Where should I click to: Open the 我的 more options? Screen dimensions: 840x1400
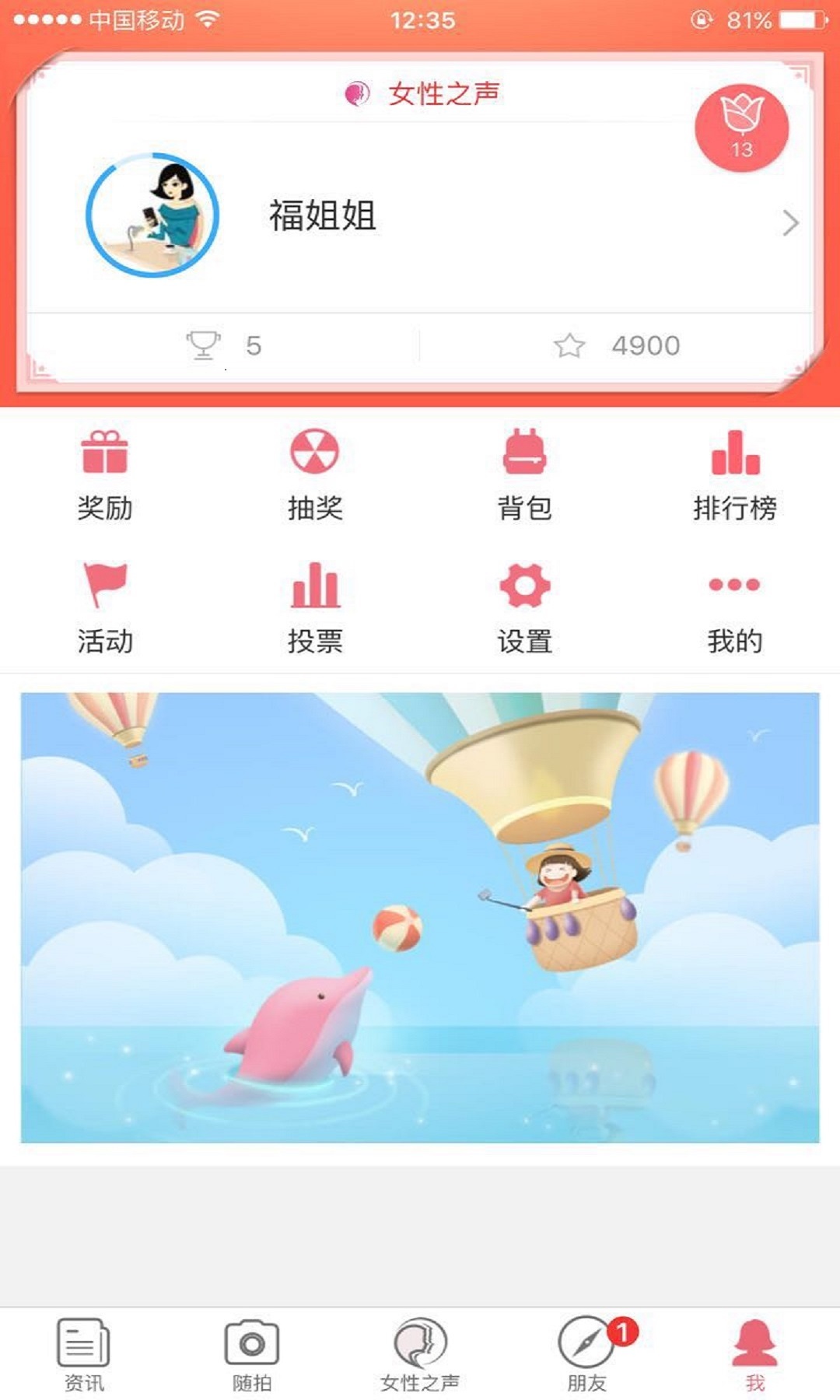(x=734, y=607)
